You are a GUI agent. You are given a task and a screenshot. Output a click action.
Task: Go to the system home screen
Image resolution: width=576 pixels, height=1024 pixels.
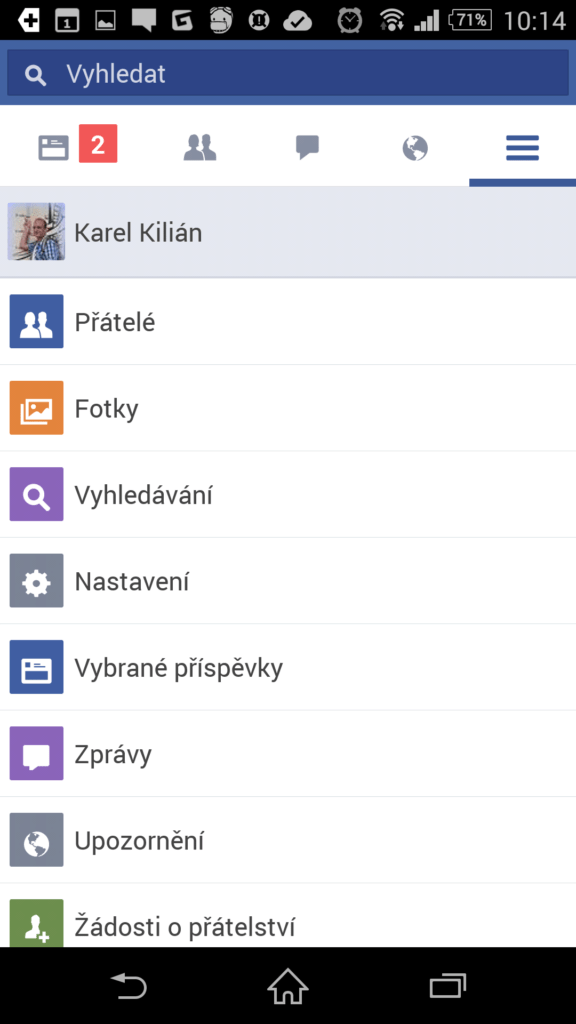click(288, 985)
